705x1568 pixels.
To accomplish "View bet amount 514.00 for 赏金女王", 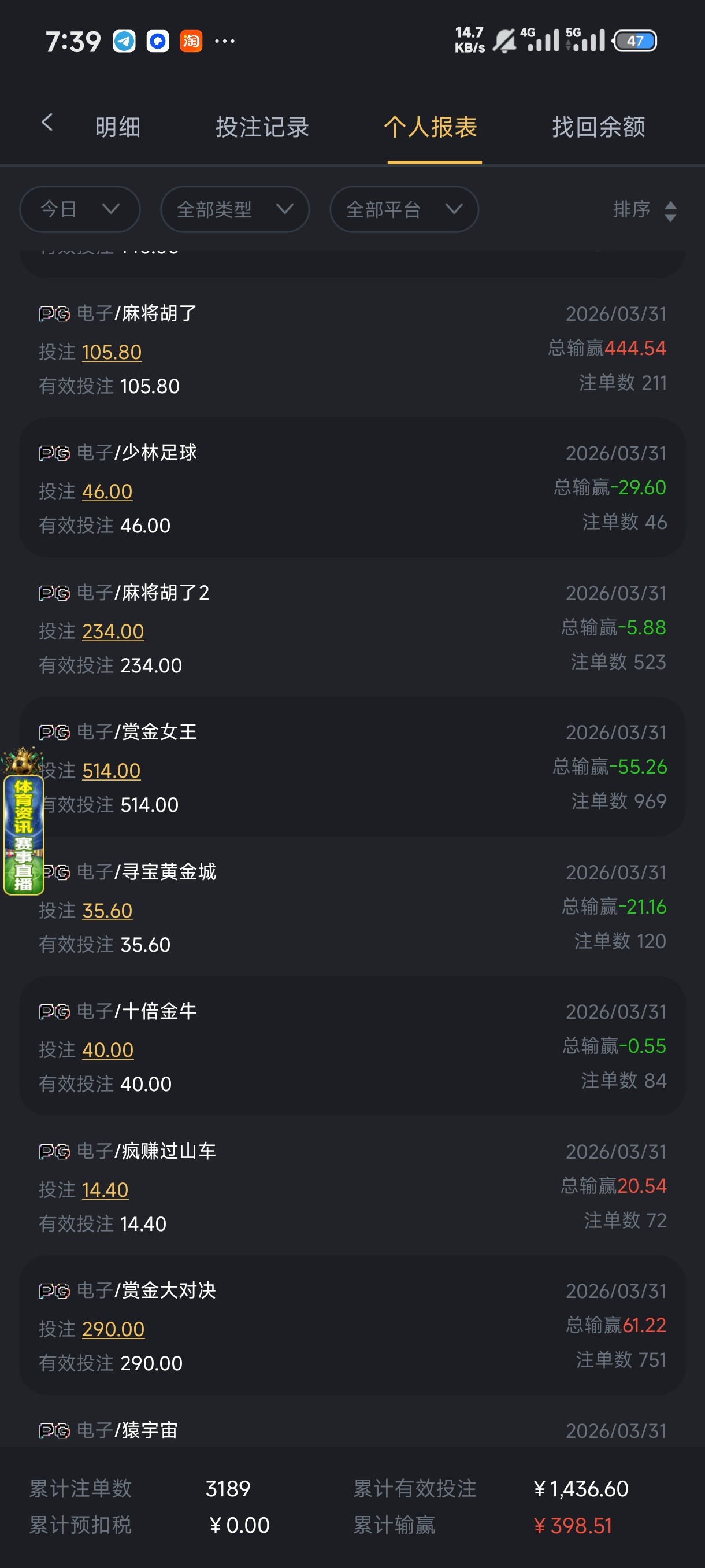I will pos(112,771).
